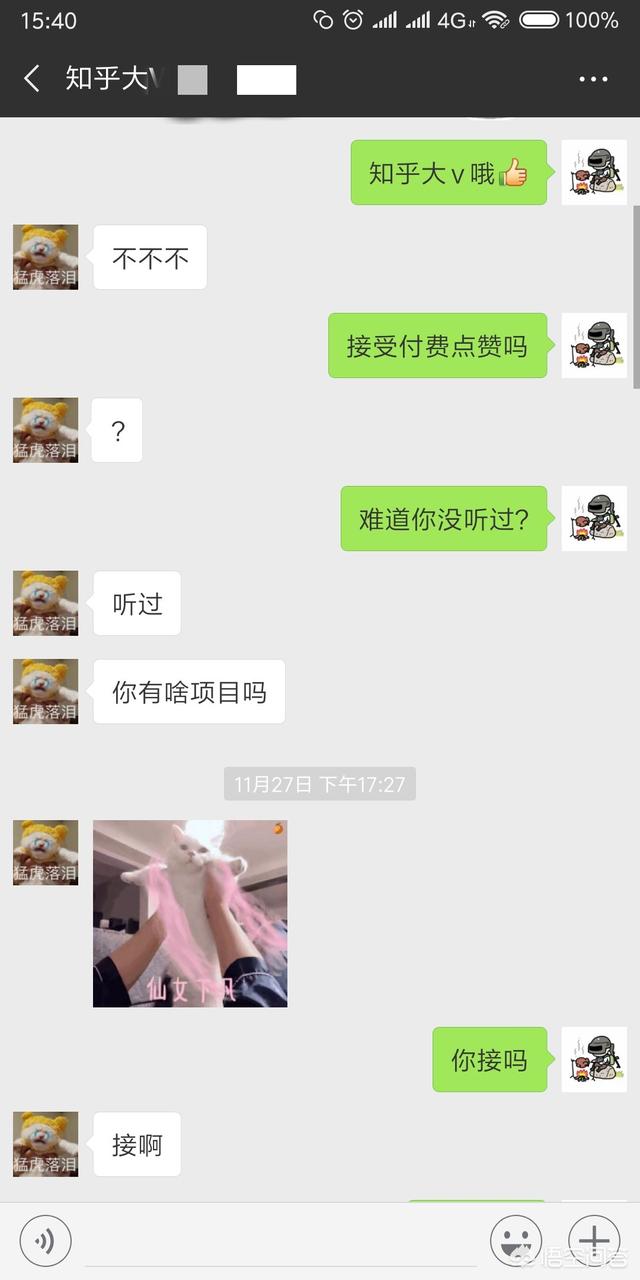
Task: Tap the message text field
Action: pyautogui.click(x=281, y=1242)
